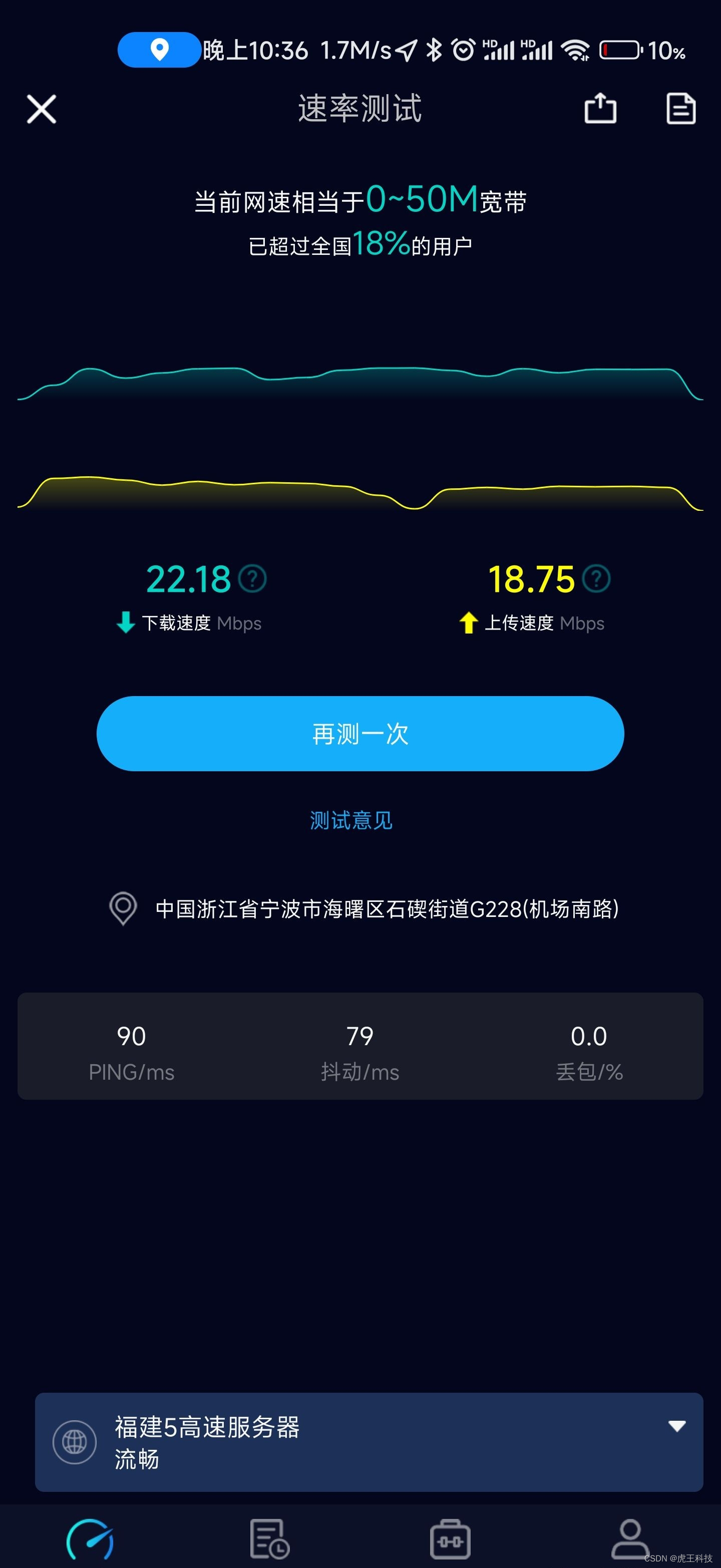Go to the toolbox tab

point(450,1538)
